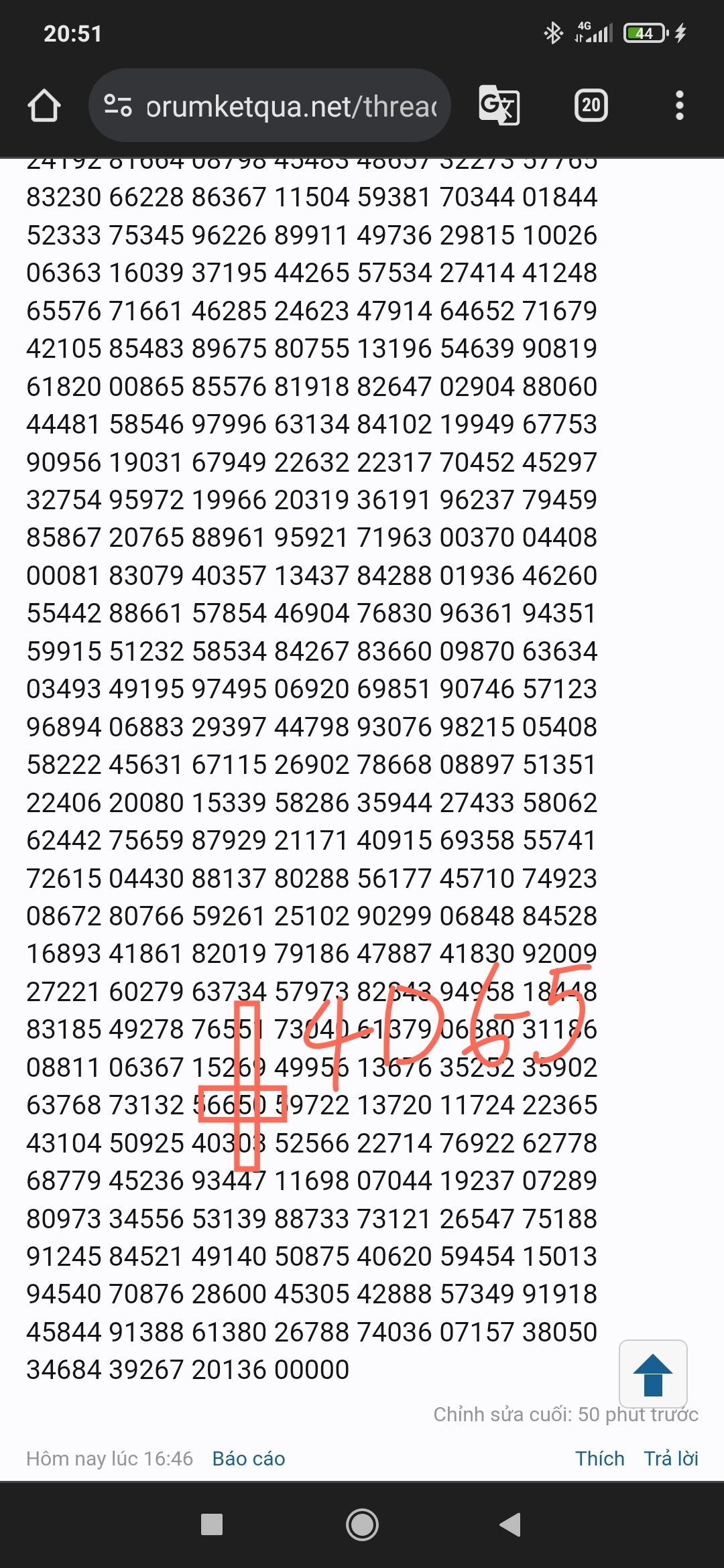Tap the system back button
Image resolution: width=724 pixels, height=1568 pixels.
click(511, 1524)
